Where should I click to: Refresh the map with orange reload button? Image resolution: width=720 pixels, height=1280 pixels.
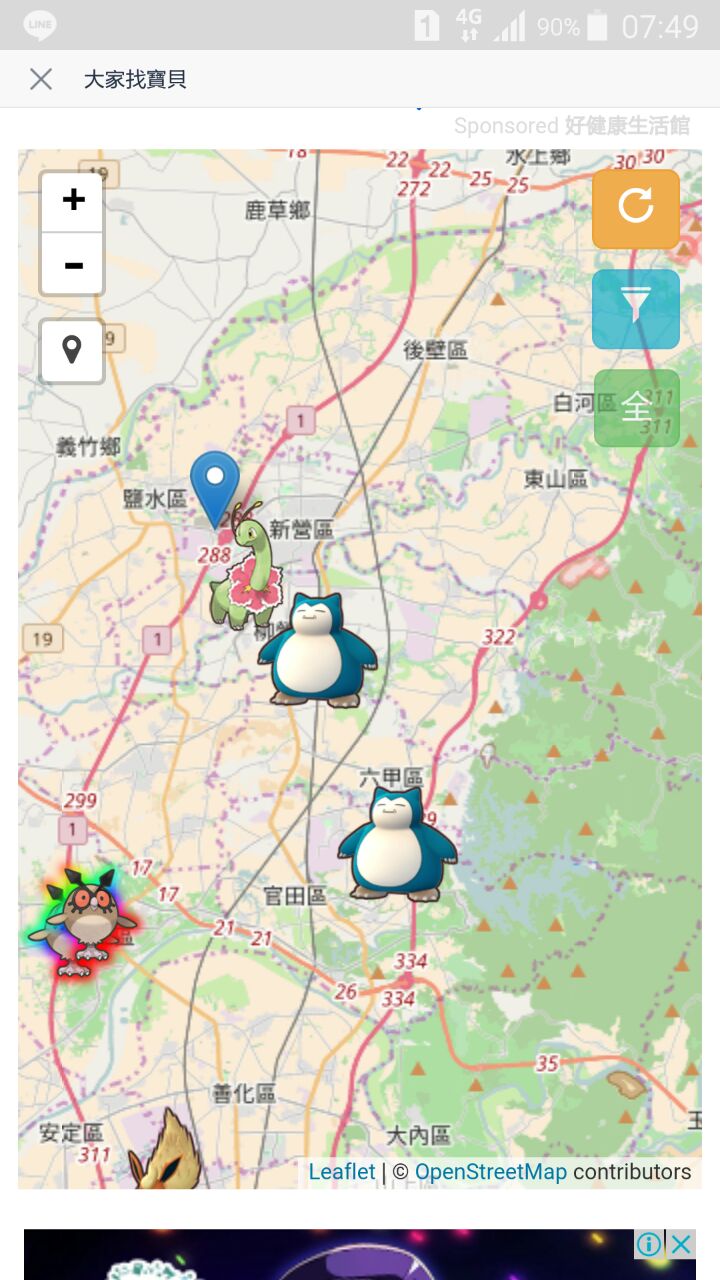pos(636,208)
